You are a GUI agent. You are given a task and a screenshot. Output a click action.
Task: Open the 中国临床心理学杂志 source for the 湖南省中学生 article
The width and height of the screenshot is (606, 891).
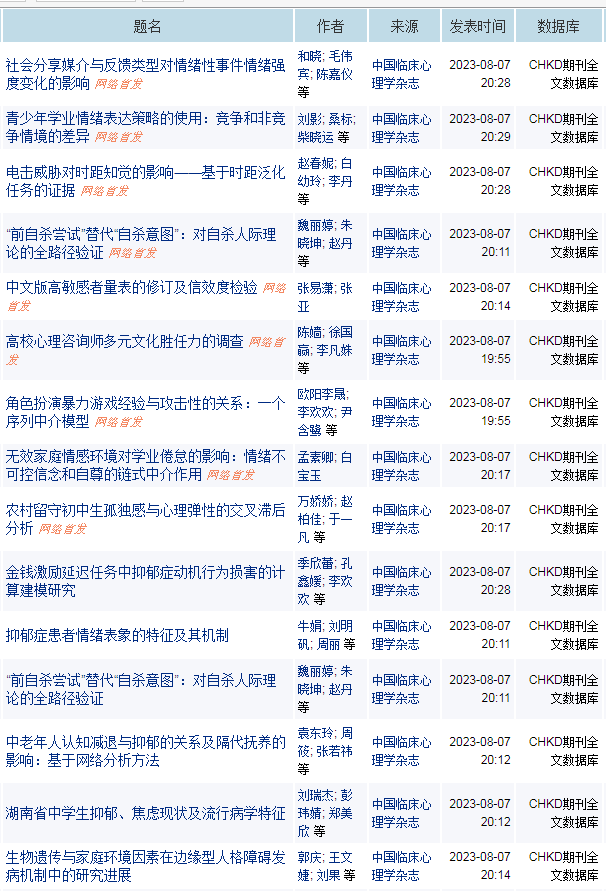click(x=402, y=812)
